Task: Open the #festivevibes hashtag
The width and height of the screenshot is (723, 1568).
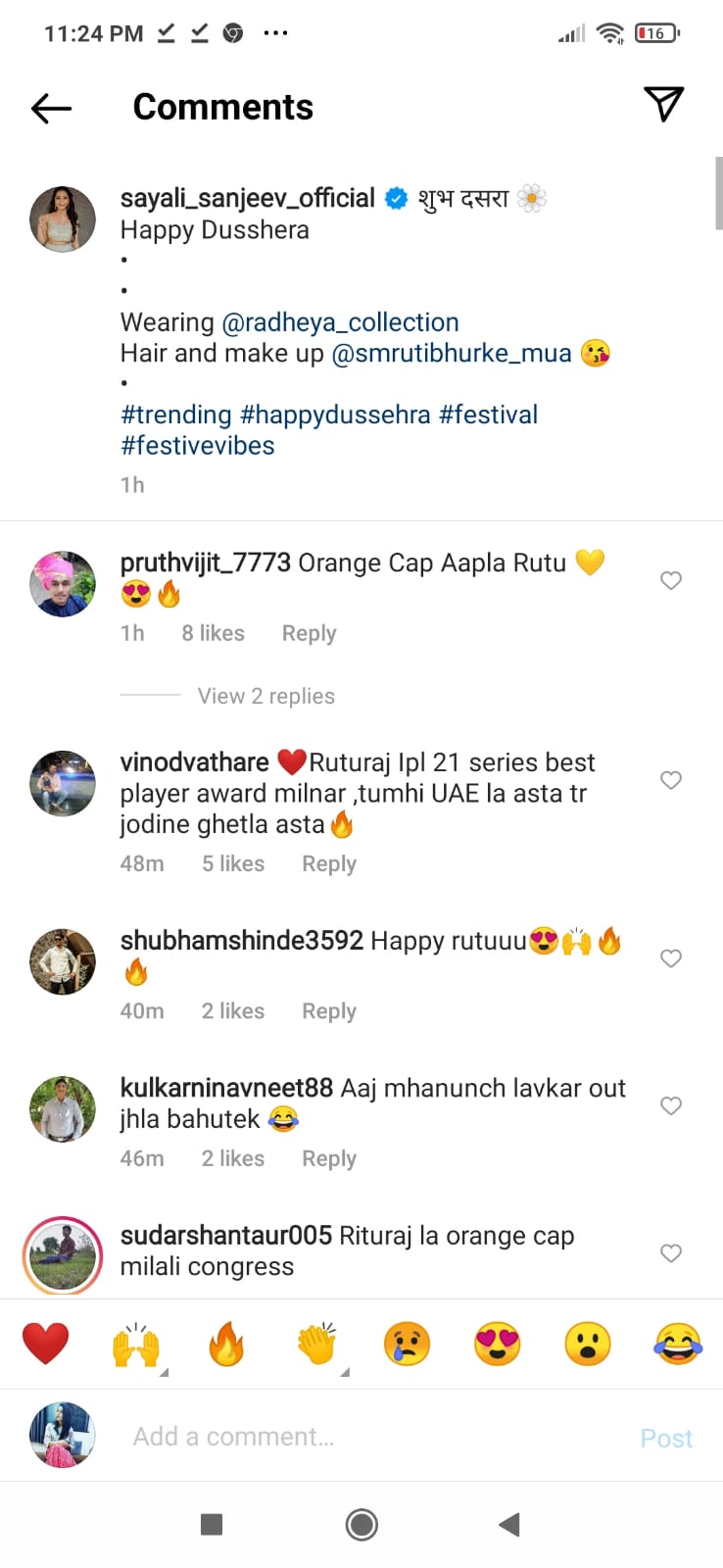Action: click(x=197, y=446)
